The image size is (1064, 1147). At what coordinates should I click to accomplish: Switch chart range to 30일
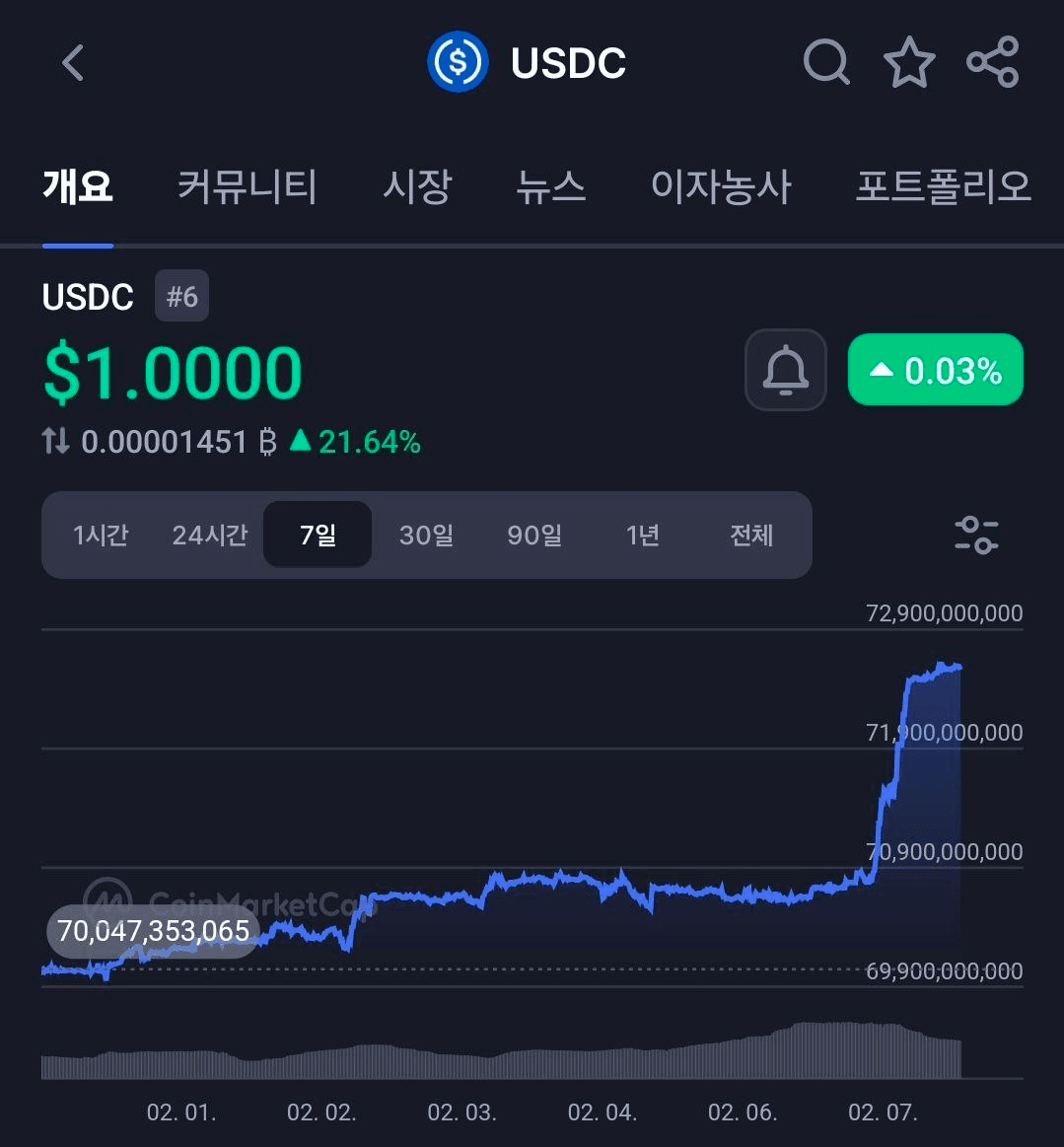click(x=426, y=536)
